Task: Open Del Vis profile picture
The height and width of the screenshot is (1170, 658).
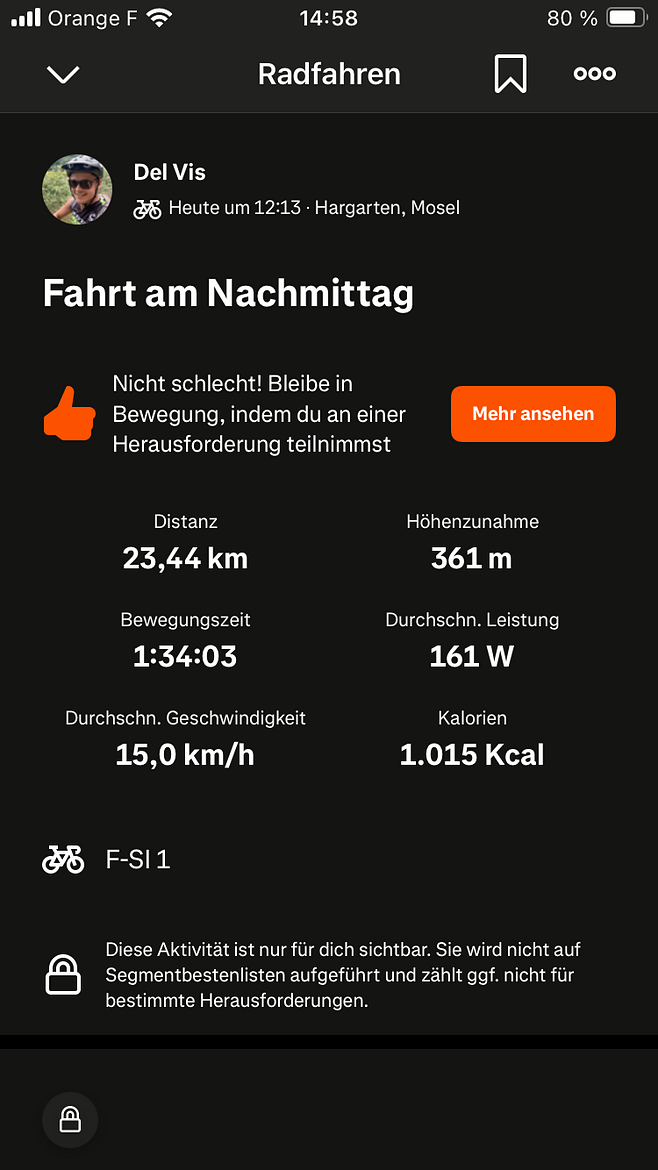Action: point(77,190)
